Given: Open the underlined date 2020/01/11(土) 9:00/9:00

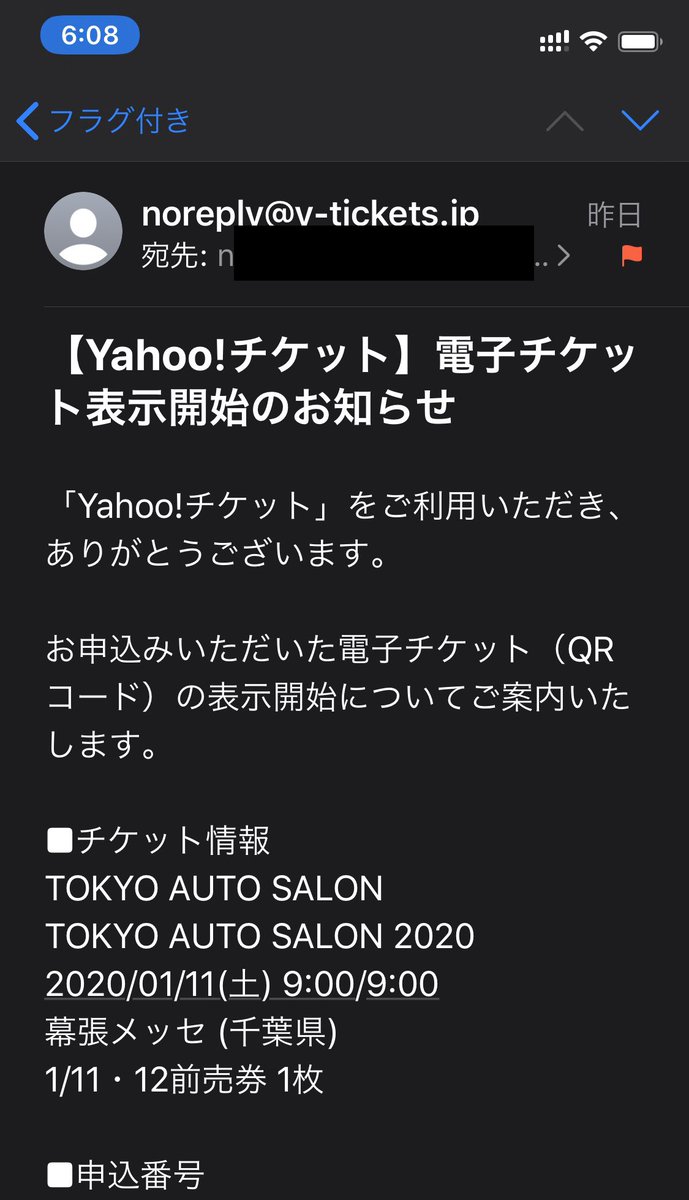Looking at the screenshot, I should pos(242,984).
